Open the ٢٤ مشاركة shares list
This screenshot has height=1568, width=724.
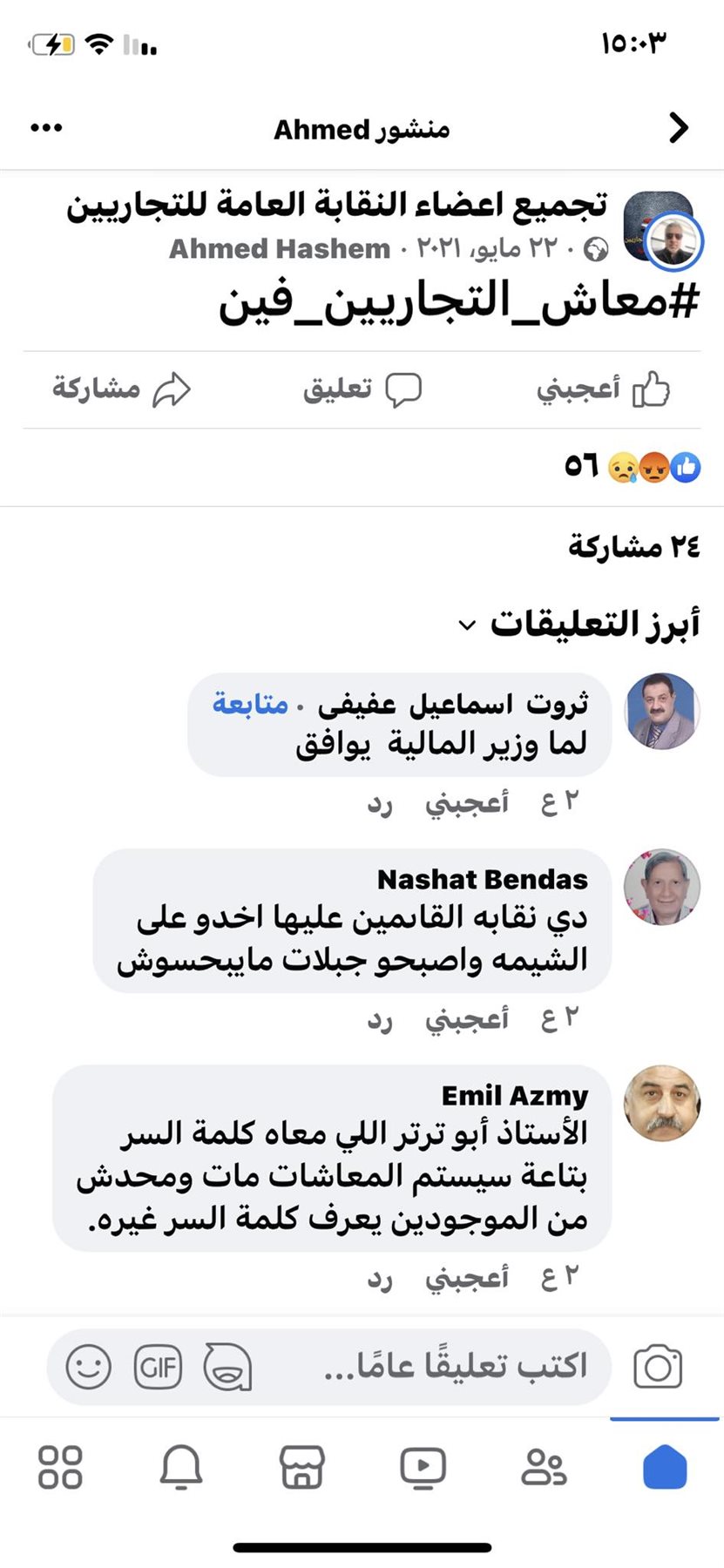633,546
